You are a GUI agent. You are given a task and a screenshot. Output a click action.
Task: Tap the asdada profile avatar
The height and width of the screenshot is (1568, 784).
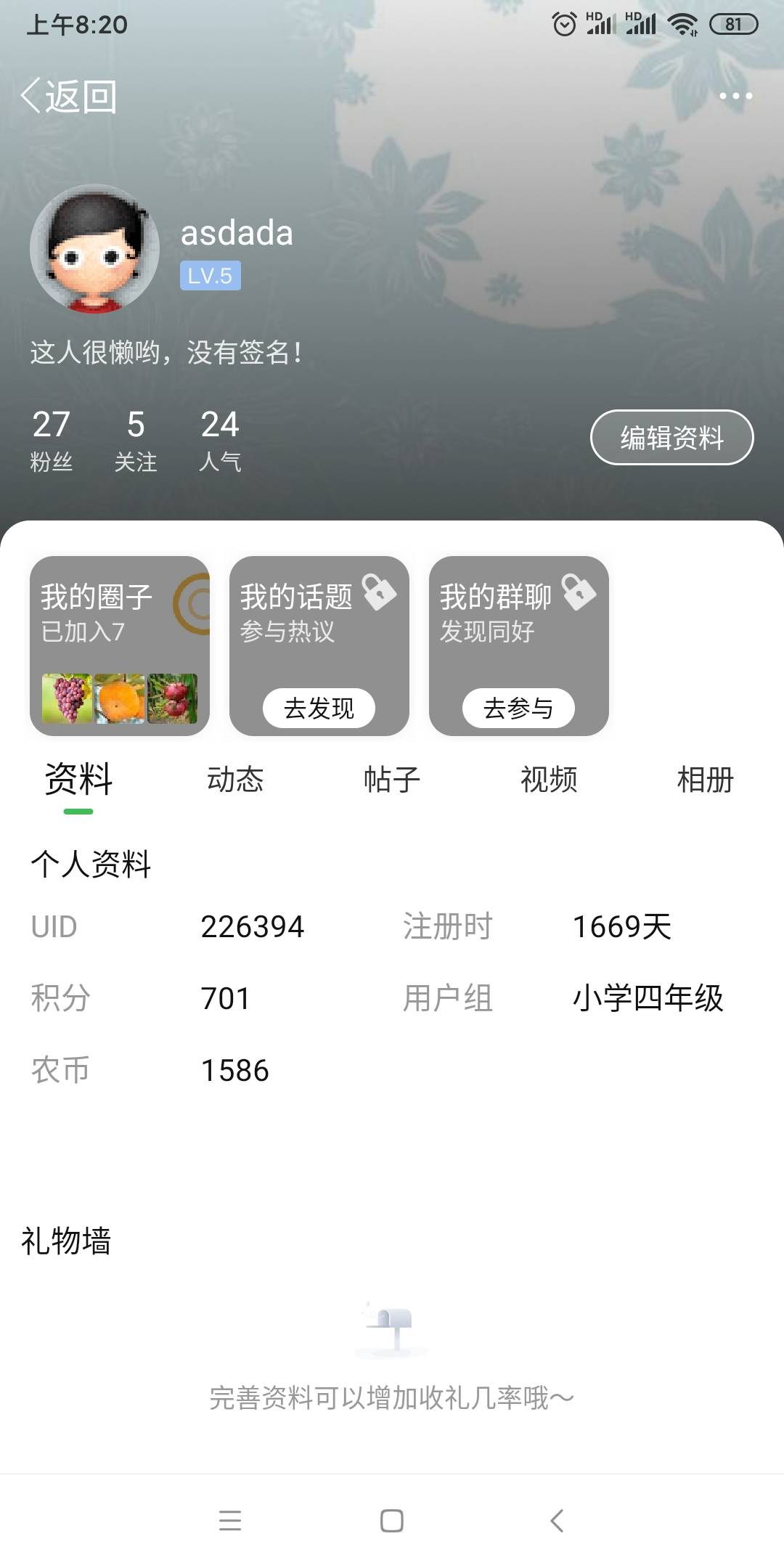tap(94, 249)
